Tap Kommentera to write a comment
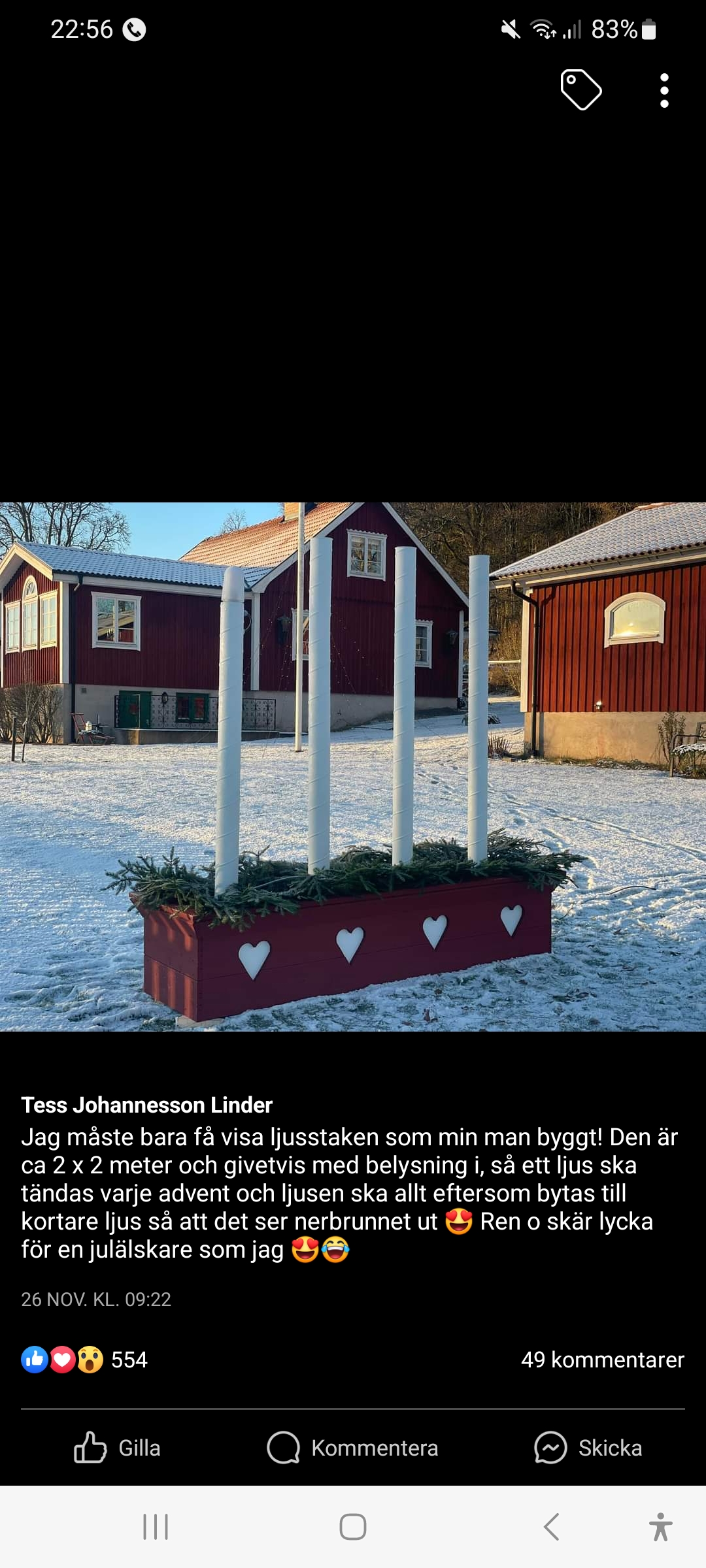 (x=353, y=1448)
